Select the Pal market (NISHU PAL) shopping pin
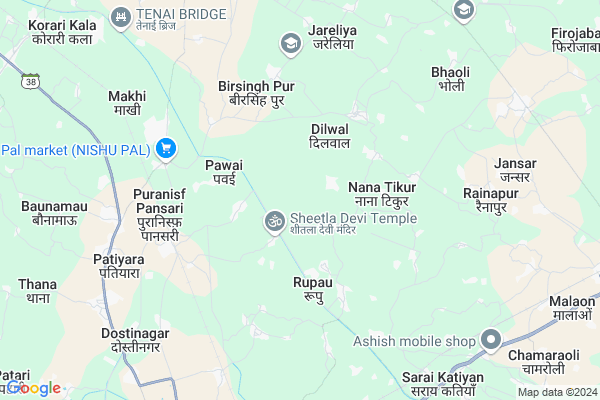Screen dimensions: 600x400 click(x=165, y=150)
